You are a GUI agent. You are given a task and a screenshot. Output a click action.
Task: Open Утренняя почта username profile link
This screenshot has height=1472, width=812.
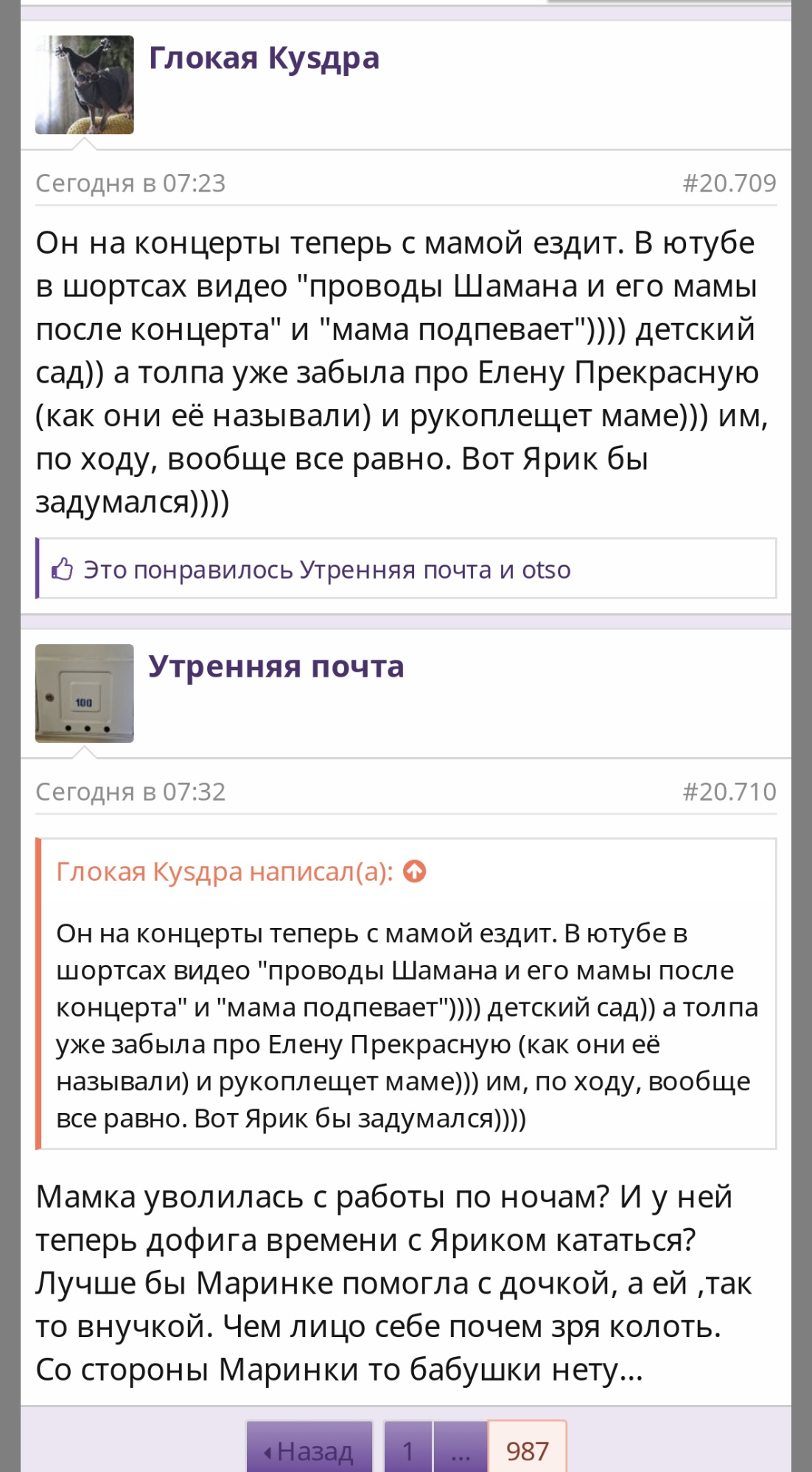tap(276, 666)
